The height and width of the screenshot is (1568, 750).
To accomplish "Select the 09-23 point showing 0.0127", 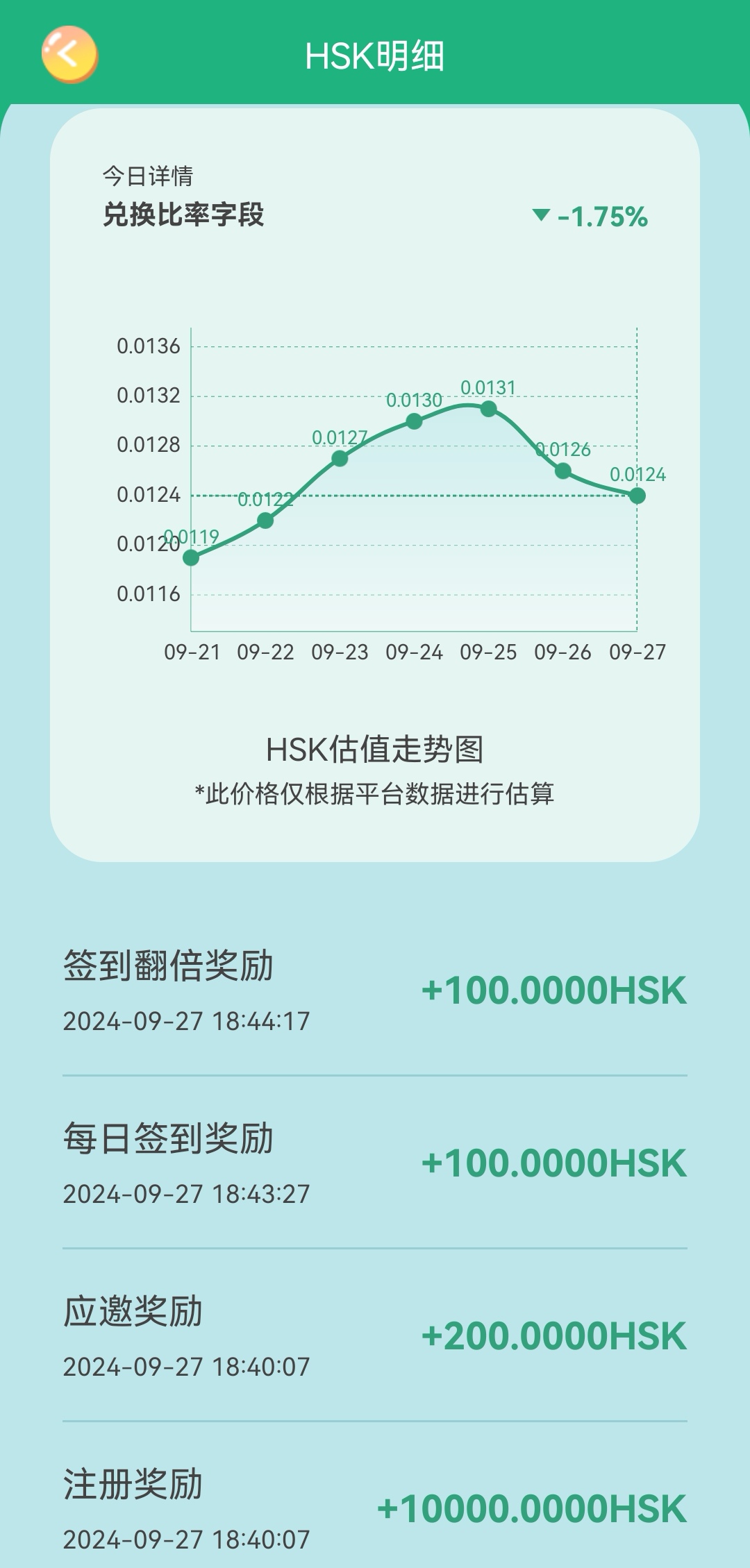I will point(340,458).
